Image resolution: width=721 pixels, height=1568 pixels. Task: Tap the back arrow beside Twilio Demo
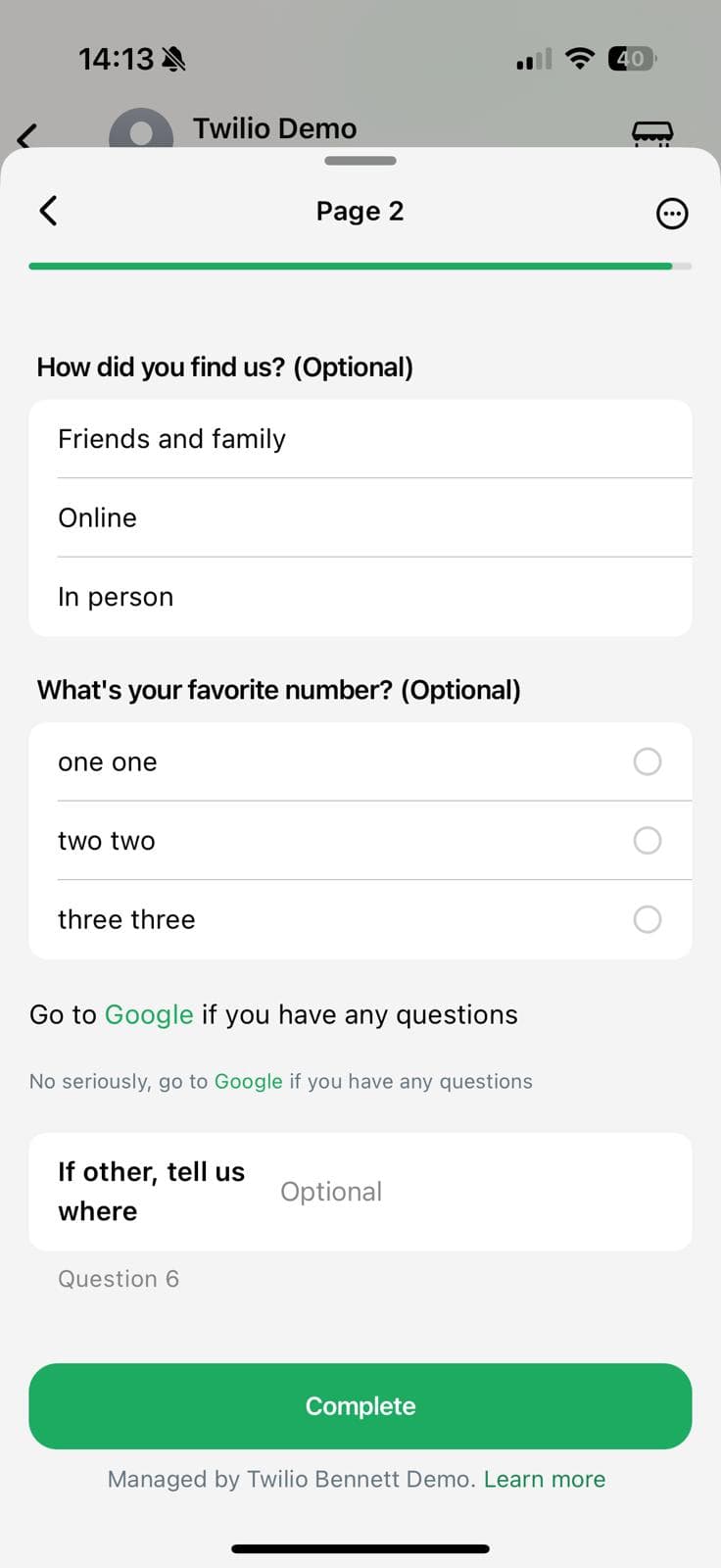click(26, 137)
